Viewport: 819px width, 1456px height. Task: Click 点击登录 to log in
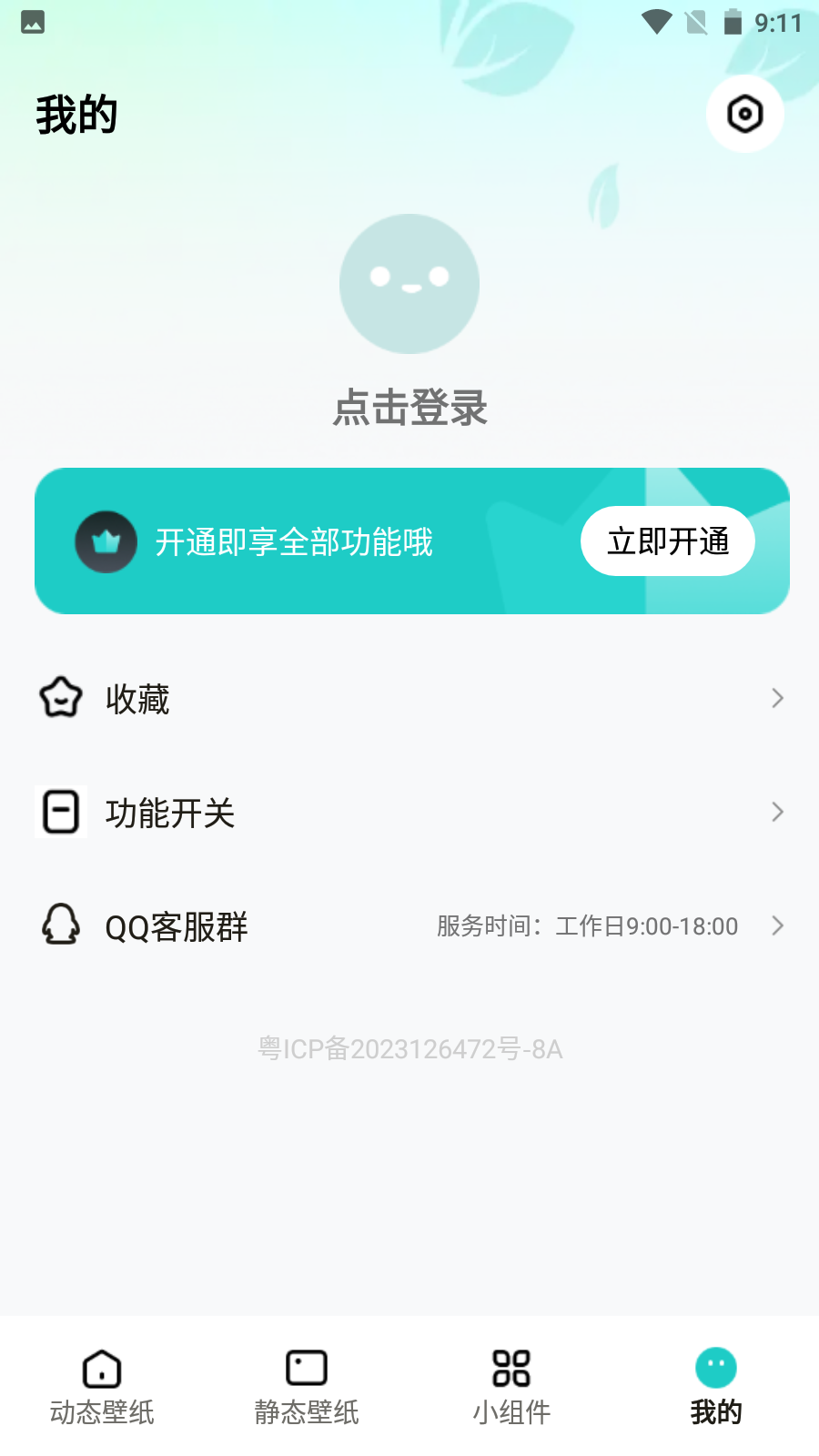tap(409, 409)
